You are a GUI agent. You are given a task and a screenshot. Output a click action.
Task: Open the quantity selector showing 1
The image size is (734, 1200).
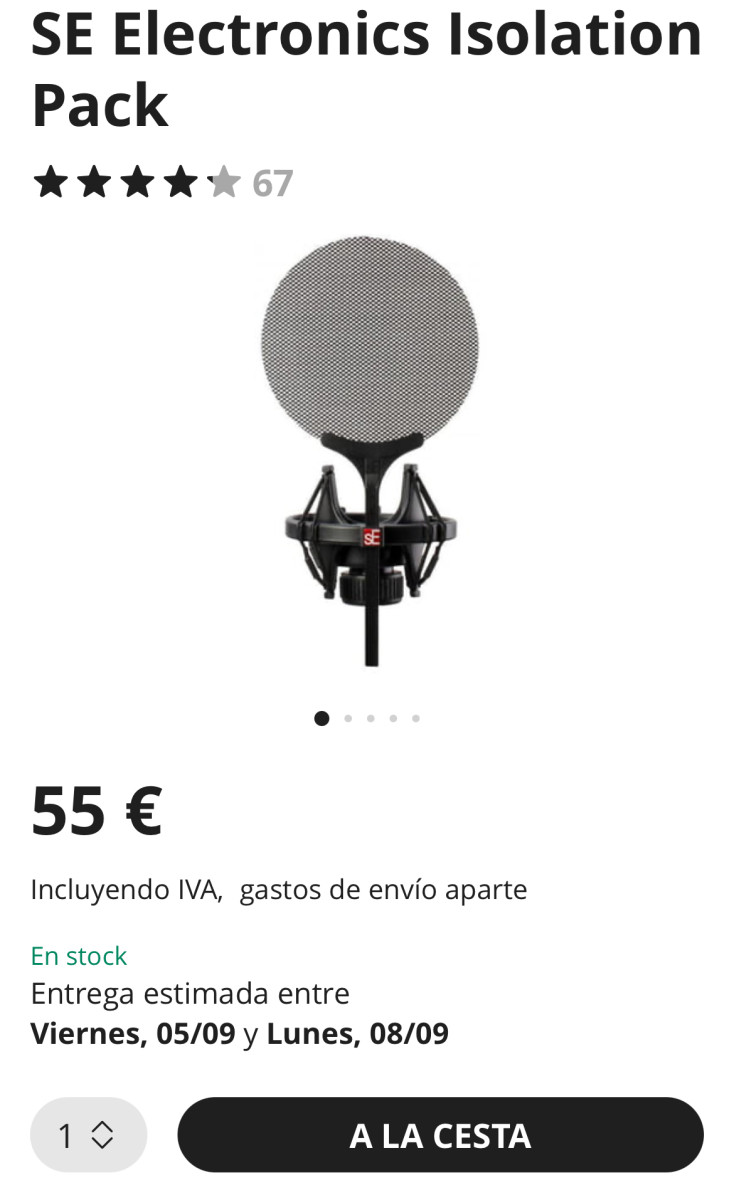(x=88, y=1135)
